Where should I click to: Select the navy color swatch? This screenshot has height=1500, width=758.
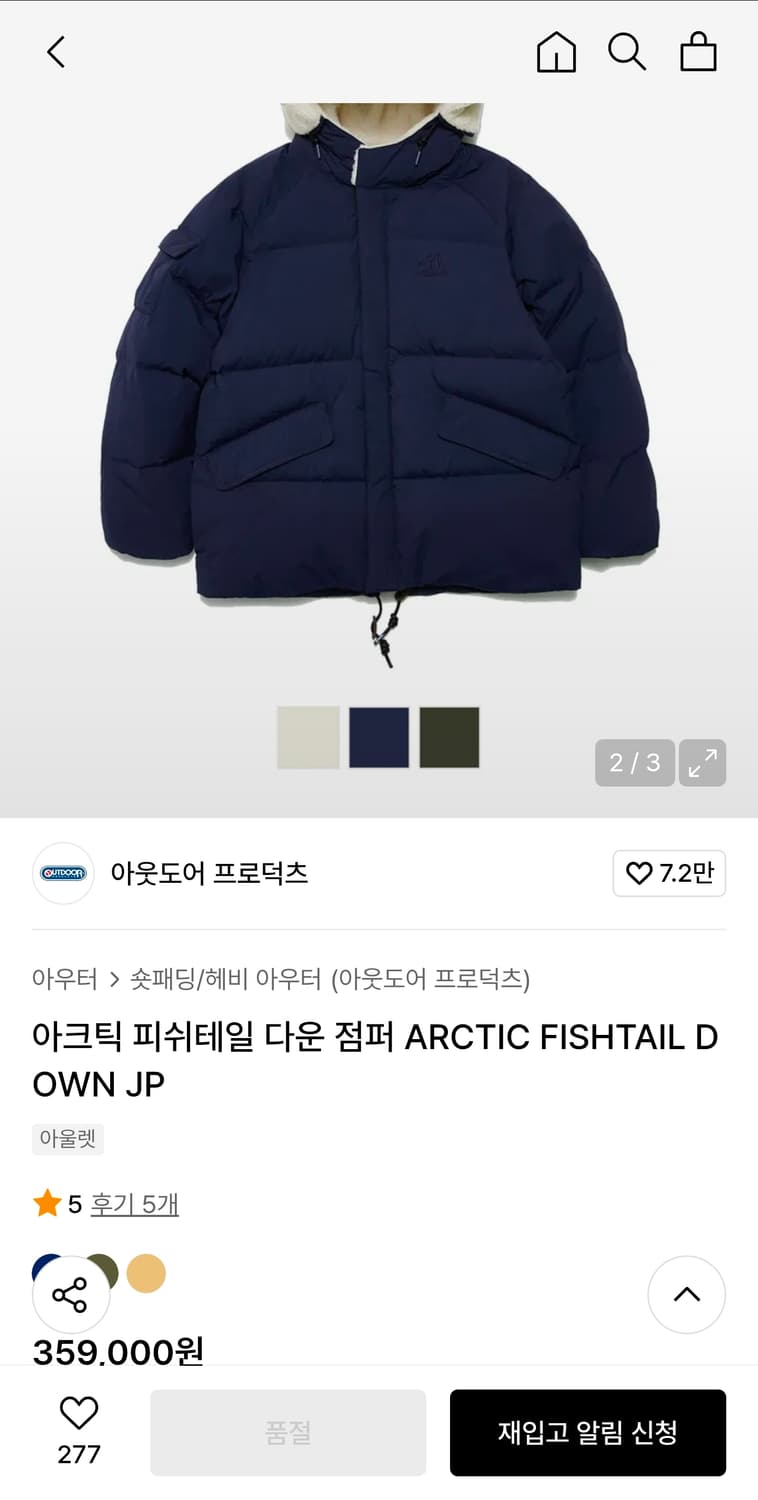(x=378, y=736)
